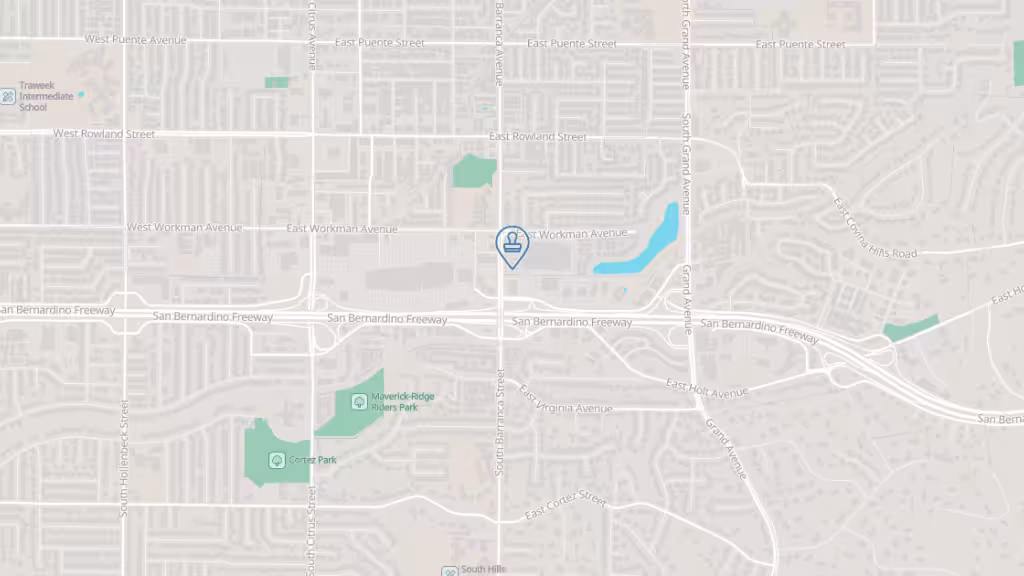Open Maverick Ridge Riders Park marker

pyautogui.click(x=359, y=402)
